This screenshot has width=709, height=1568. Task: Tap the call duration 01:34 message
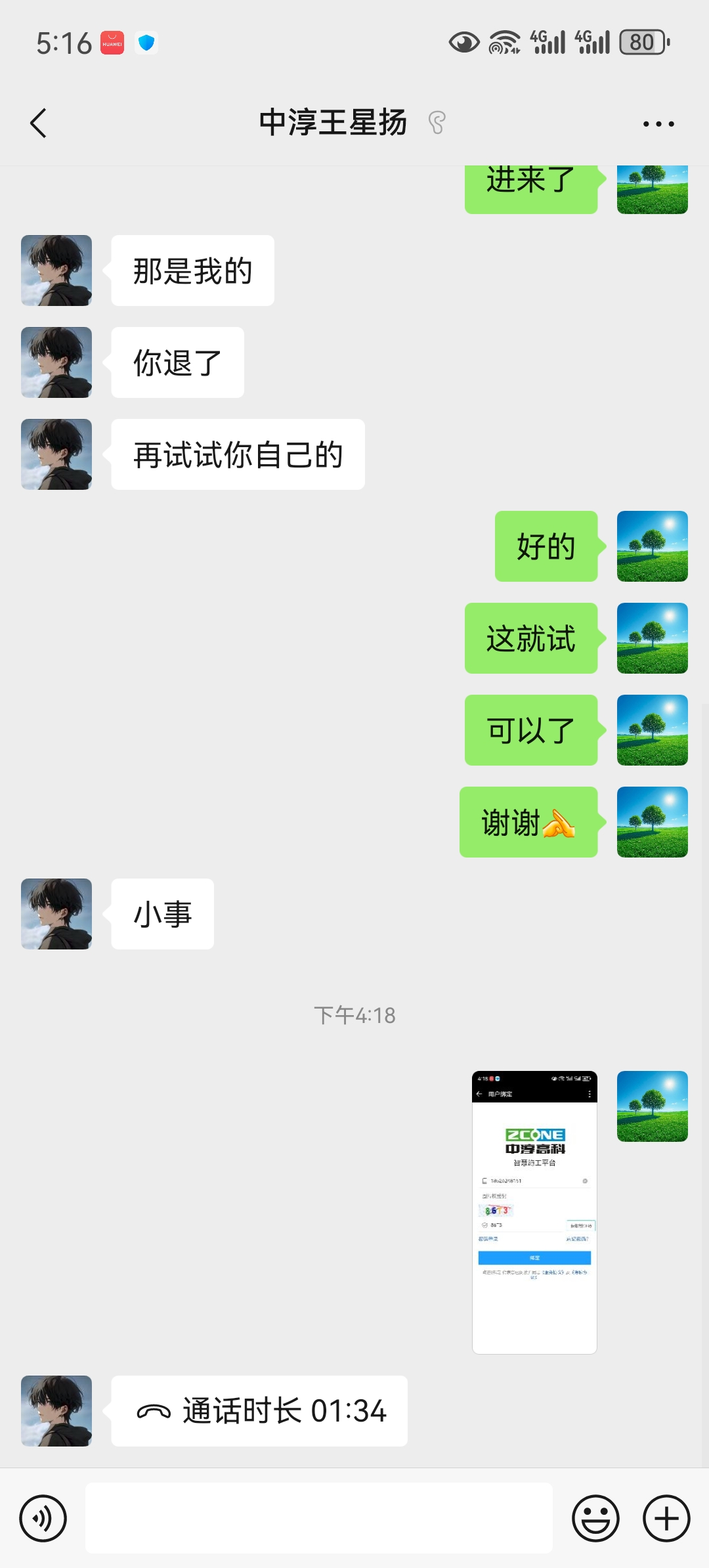click(259, 1411)
